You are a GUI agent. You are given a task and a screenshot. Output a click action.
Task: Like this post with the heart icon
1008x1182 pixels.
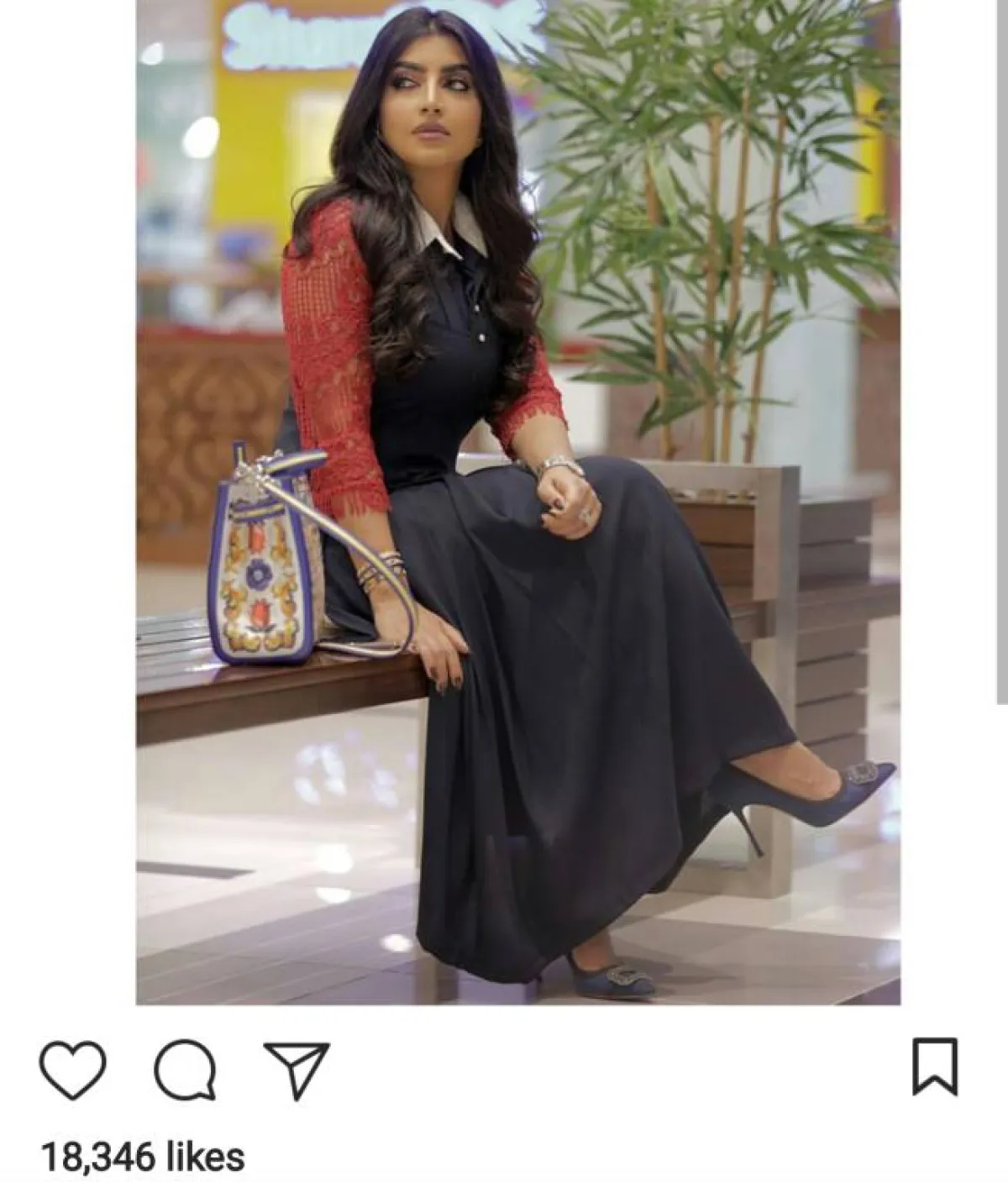tap(73, 1070)
